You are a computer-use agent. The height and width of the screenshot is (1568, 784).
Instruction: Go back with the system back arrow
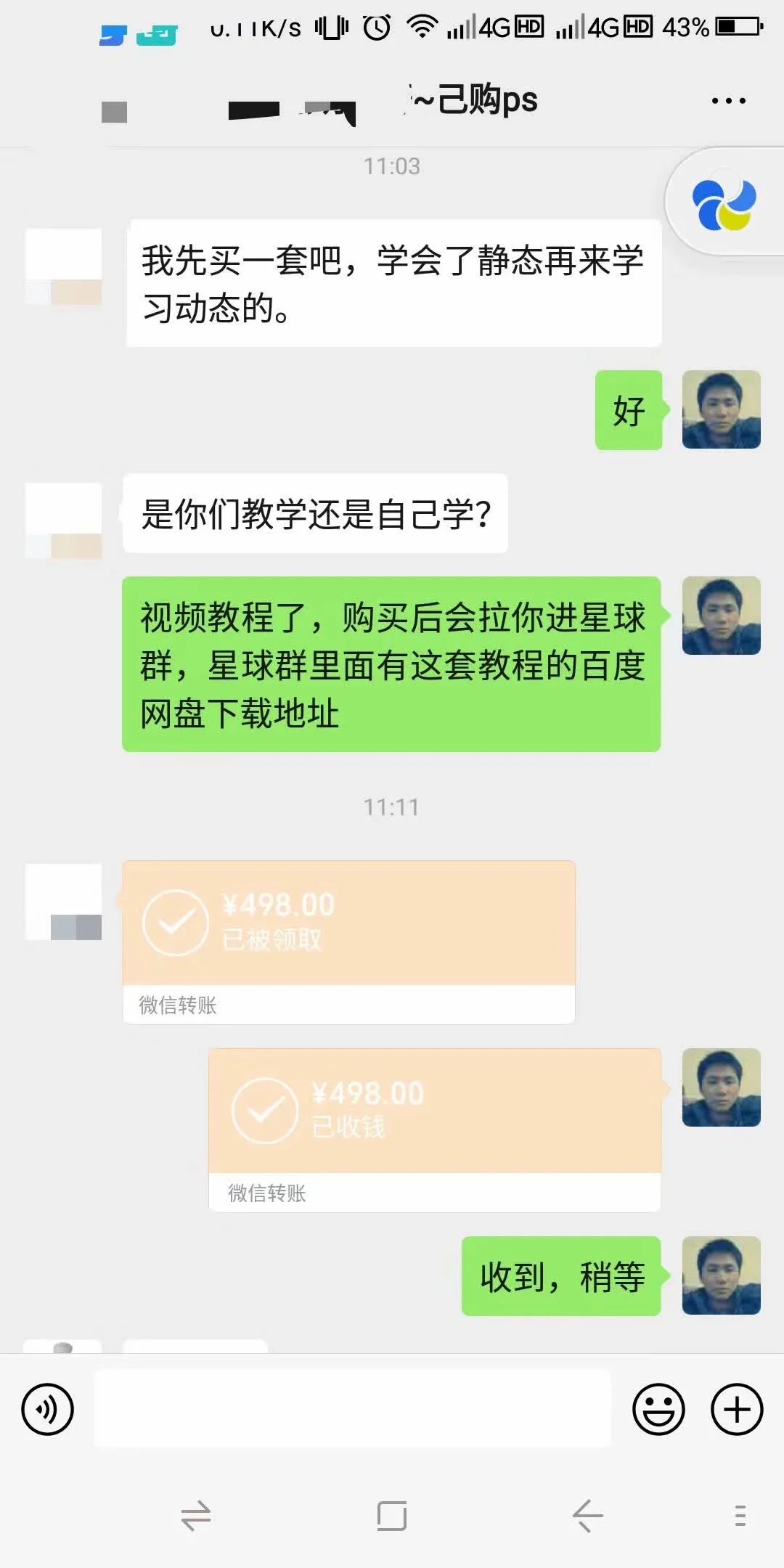pyautogui.click(x=587, y=1515)
